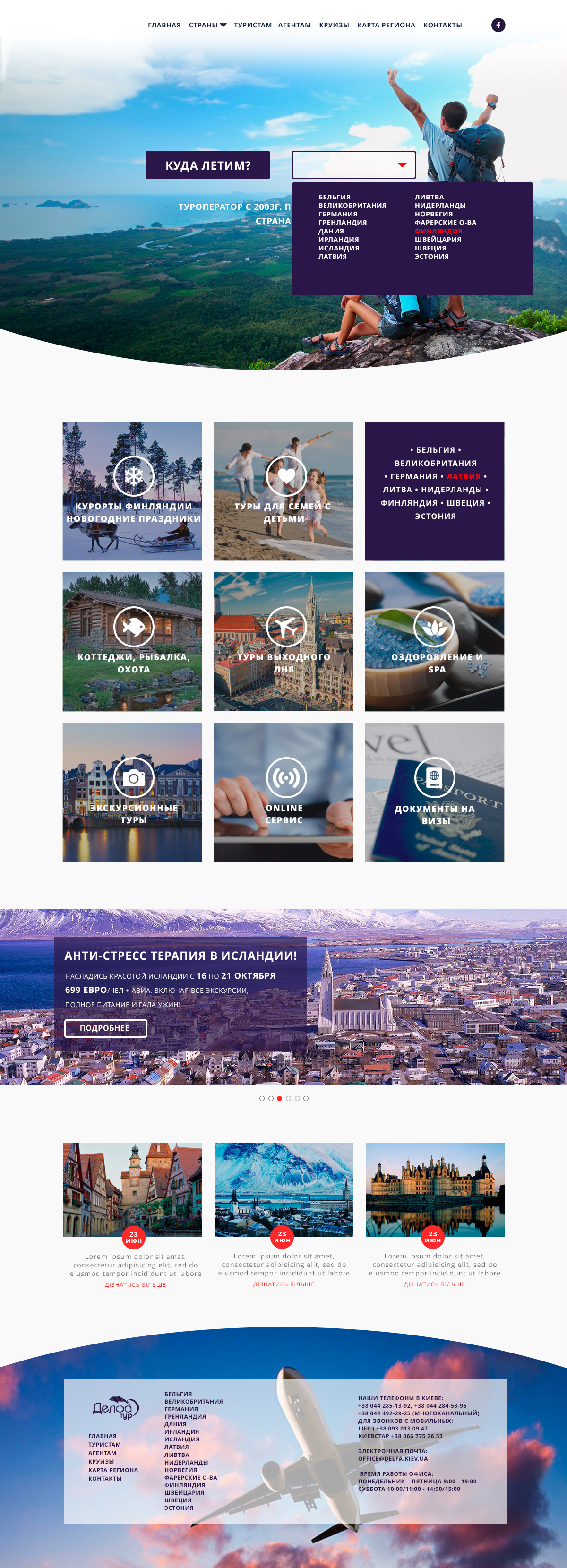Viewport: 567px width, 1568px height.
Task: Open ГЛАВНАЯ link in footer
Action: (x=102, y=1436)
